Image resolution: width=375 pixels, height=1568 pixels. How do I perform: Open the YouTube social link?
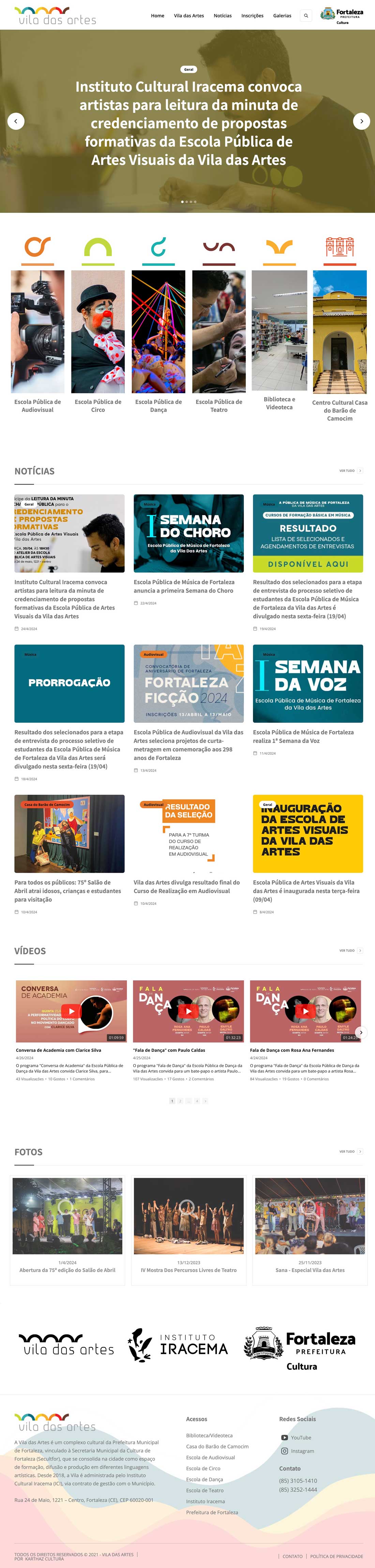tap(300, 1438)
